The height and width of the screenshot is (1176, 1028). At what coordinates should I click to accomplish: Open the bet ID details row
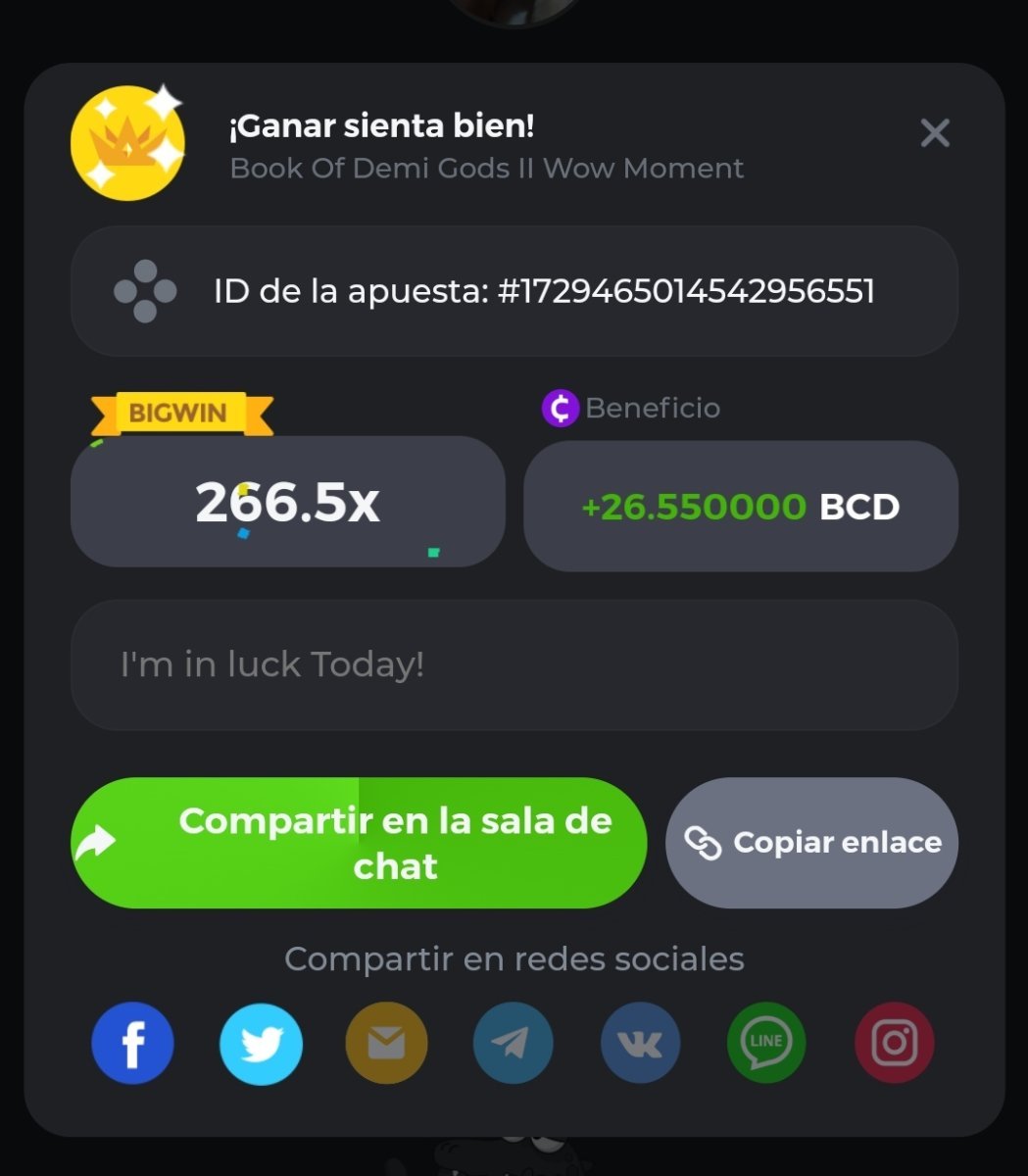(514, 292)
